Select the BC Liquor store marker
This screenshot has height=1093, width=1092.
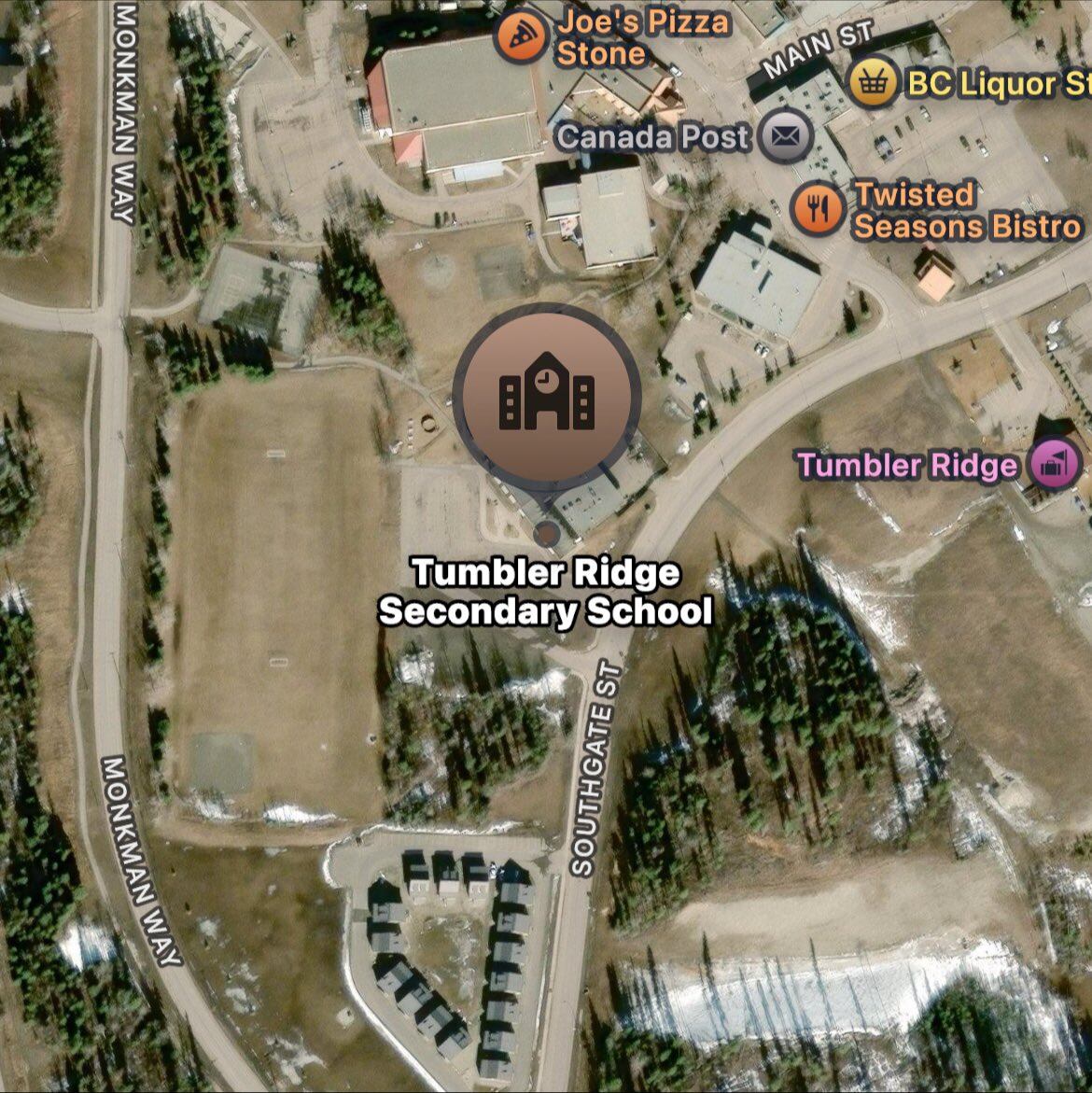(x=873, y=84)
